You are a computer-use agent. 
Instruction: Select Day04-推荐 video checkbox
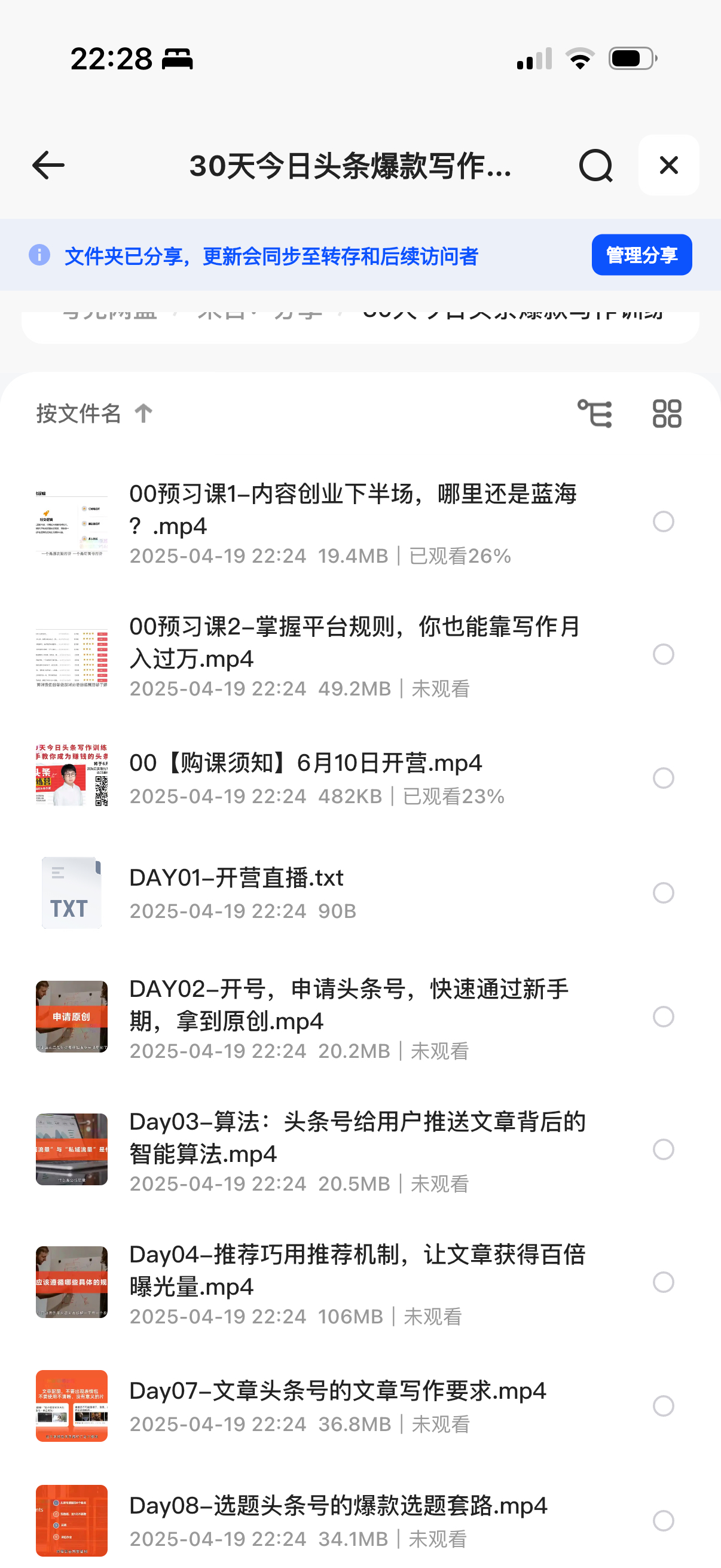663,1283
